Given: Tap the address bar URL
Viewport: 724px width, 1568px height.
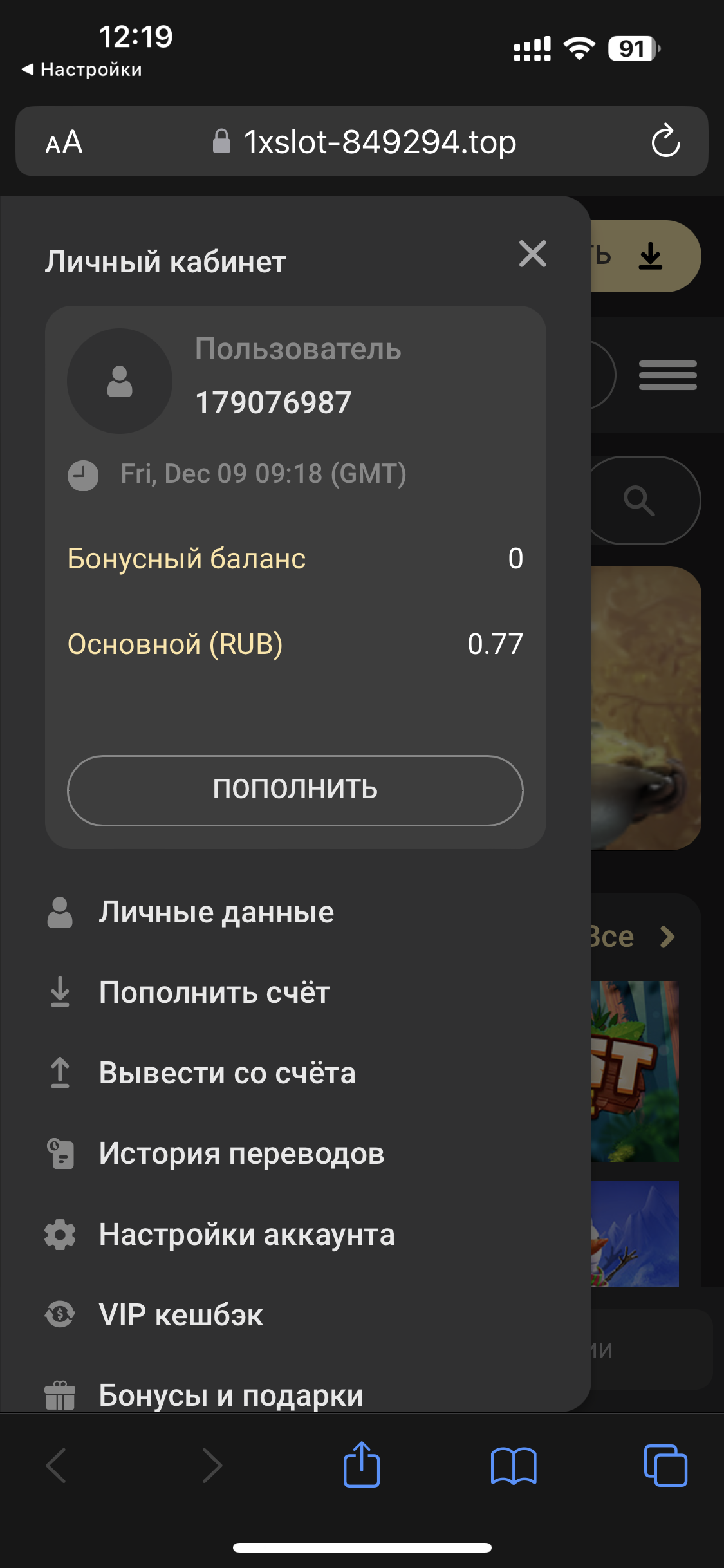Looking at the screenshot, I should pyautogui.click(x=380, y=142).
